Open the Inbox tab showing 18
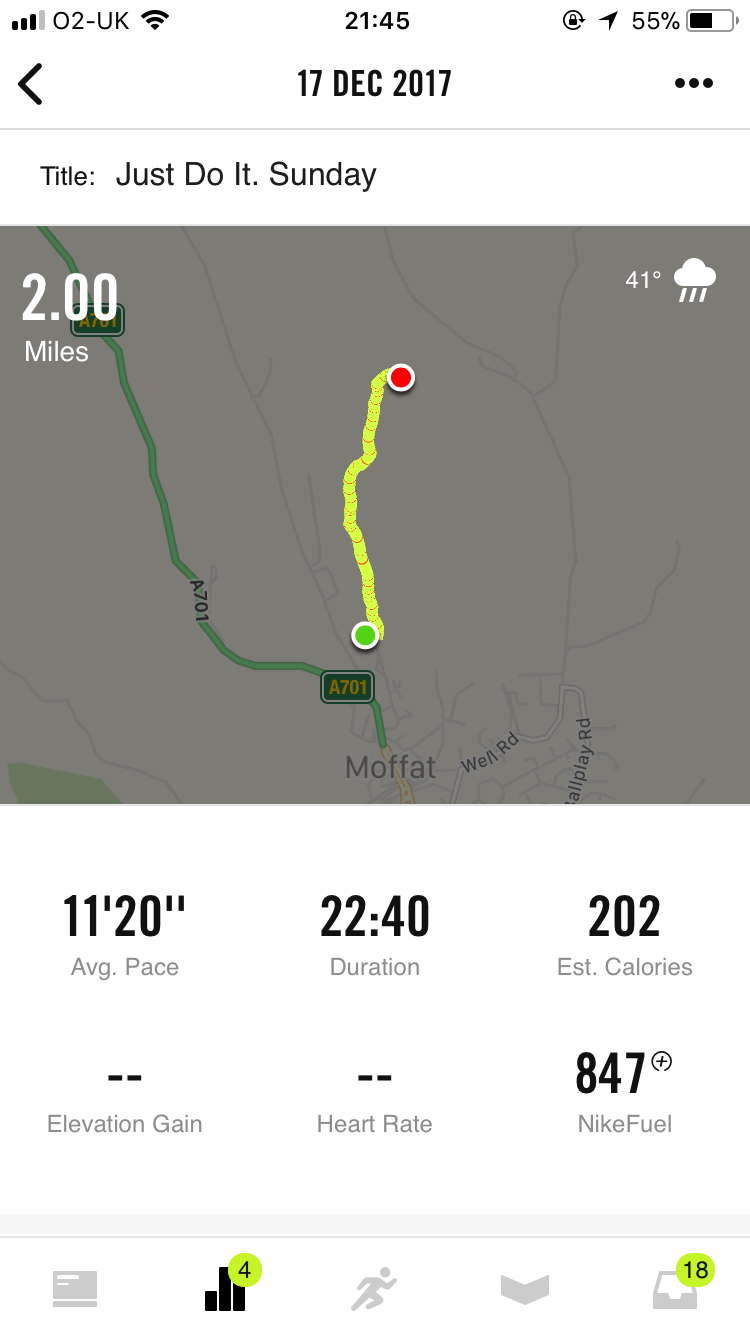 [675, 1288]
